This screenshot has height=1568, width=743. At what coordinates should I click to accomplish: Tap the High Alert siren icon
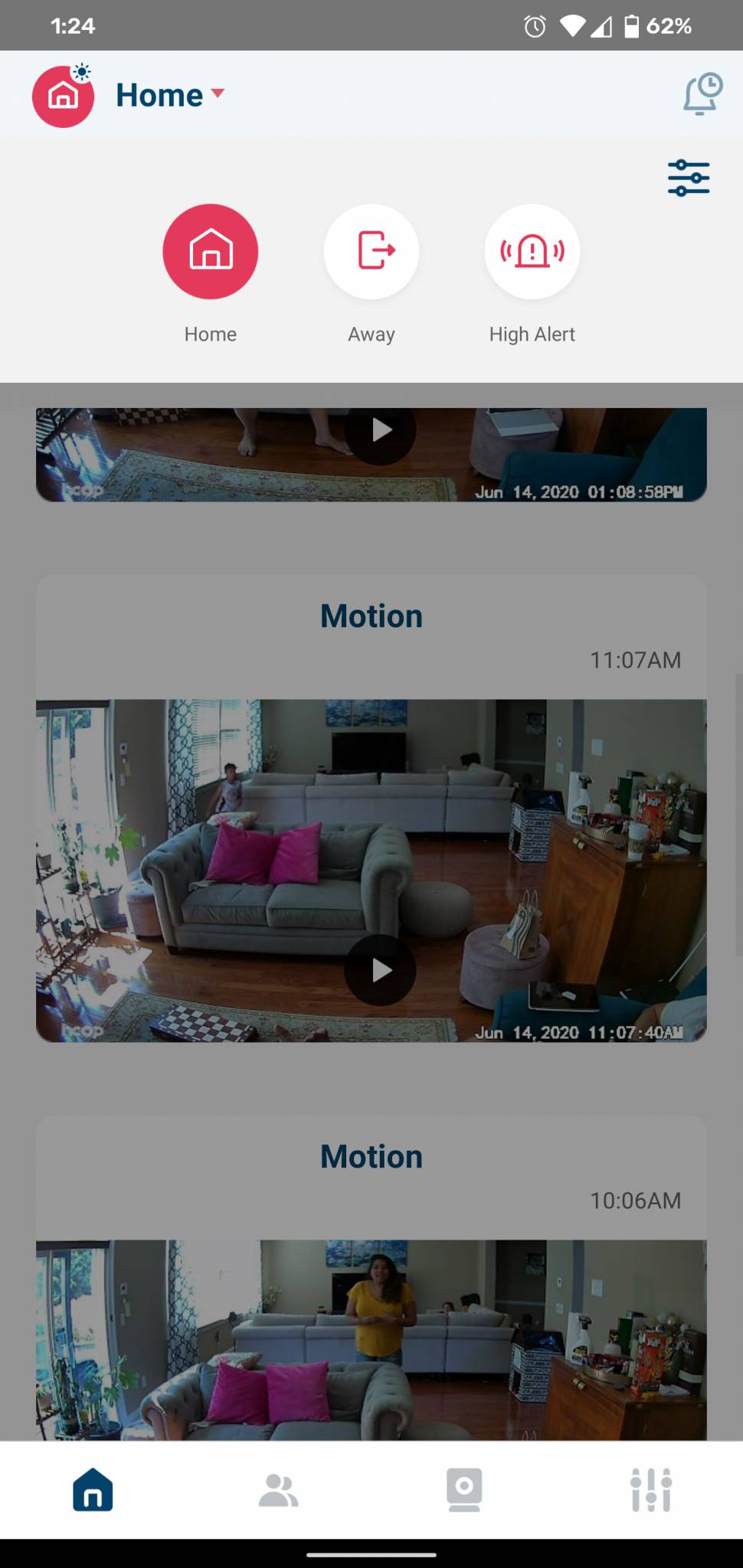pyautogui.click(x=532, y=251)
